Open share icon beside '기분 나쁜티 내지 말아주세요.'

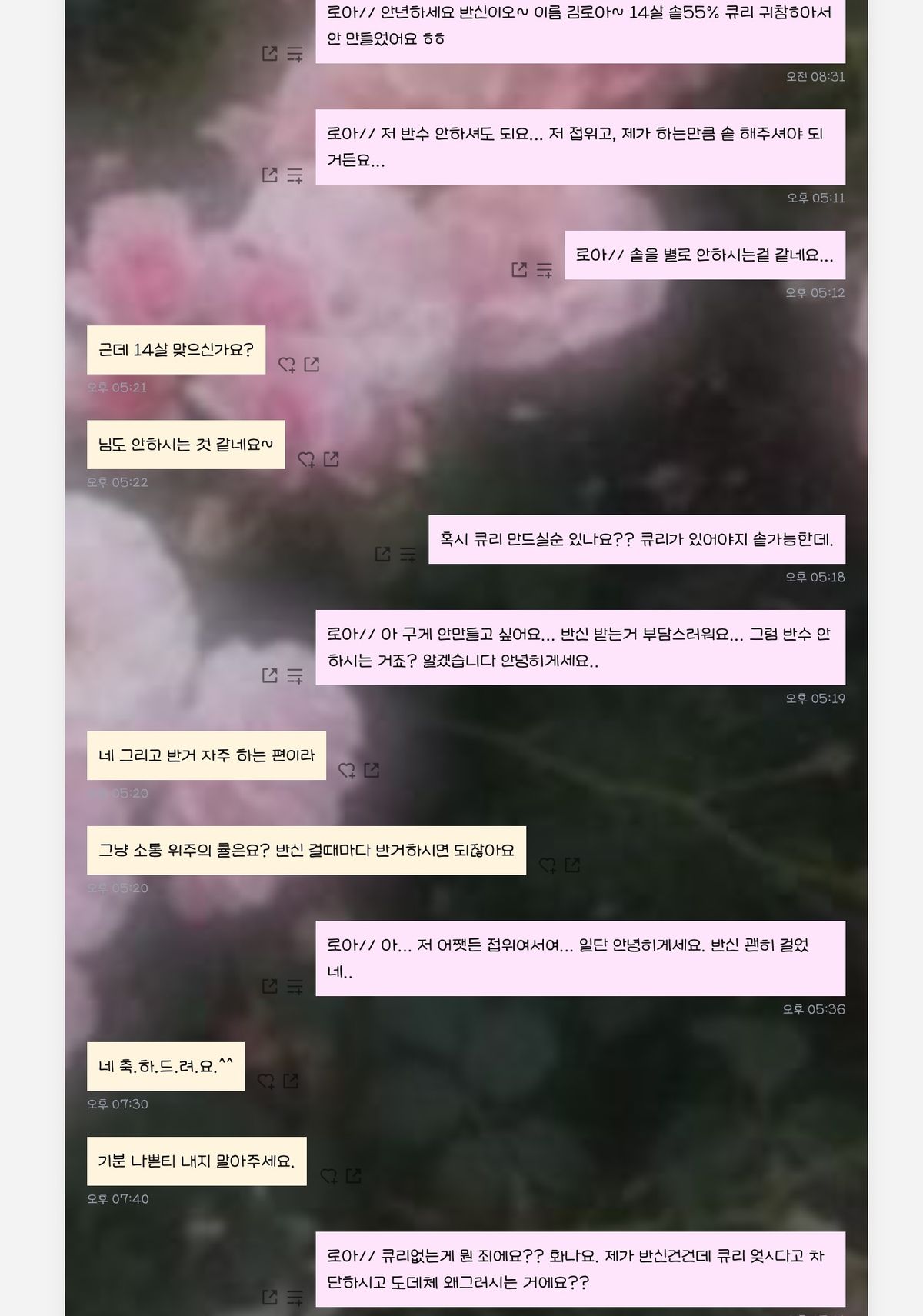(353, 1175)
